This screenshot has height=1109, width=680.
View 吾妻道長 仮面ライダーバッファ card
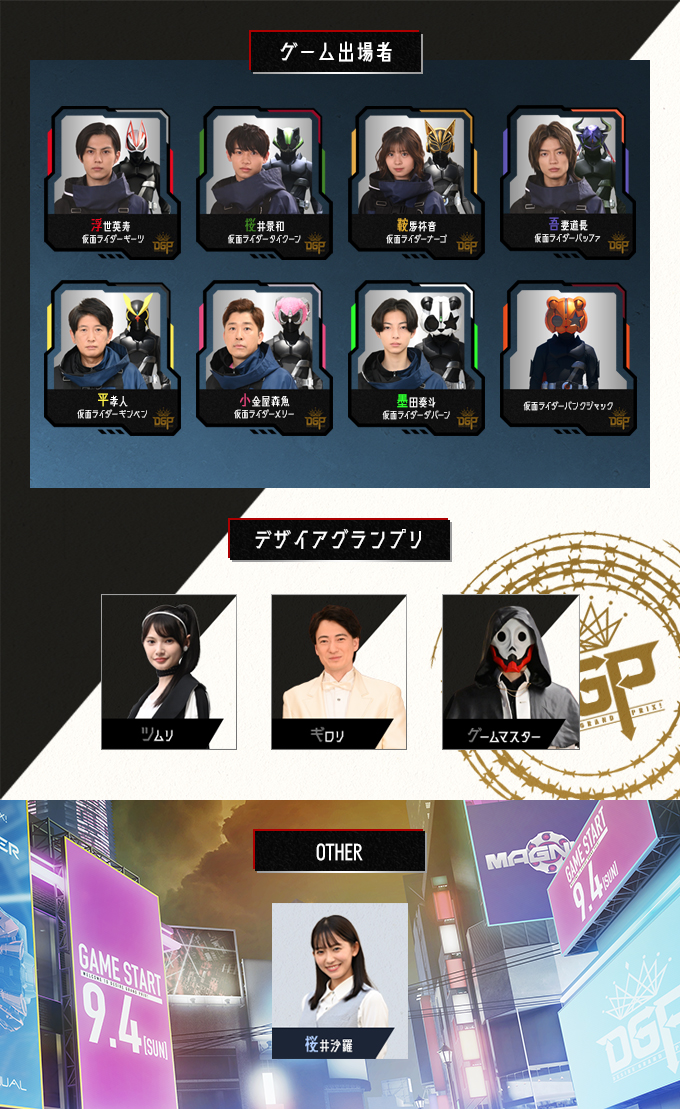coord(568,181)
